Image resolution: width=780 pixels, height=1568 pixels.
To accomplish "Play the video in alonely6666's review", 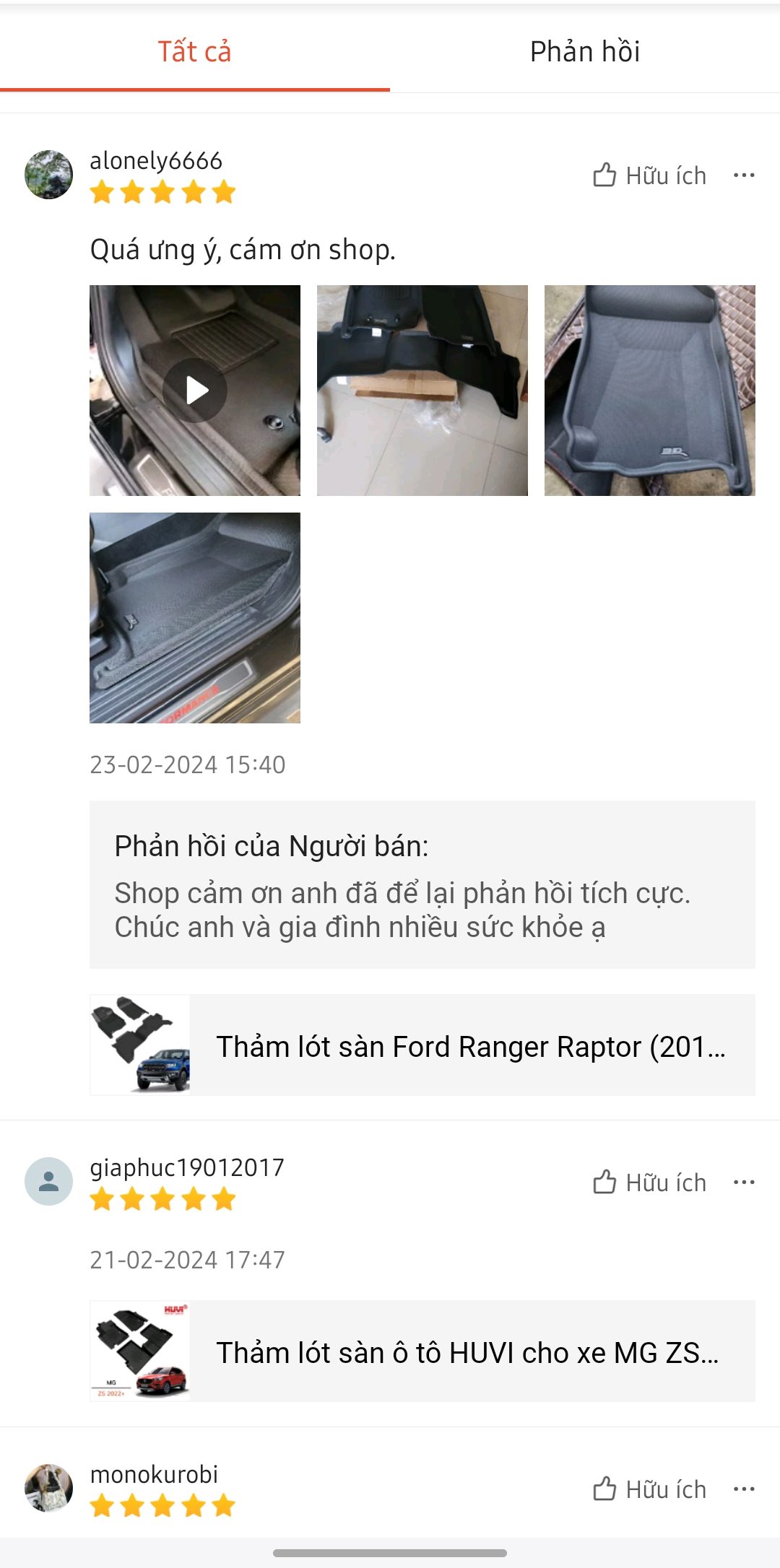I will pos(195,391).
